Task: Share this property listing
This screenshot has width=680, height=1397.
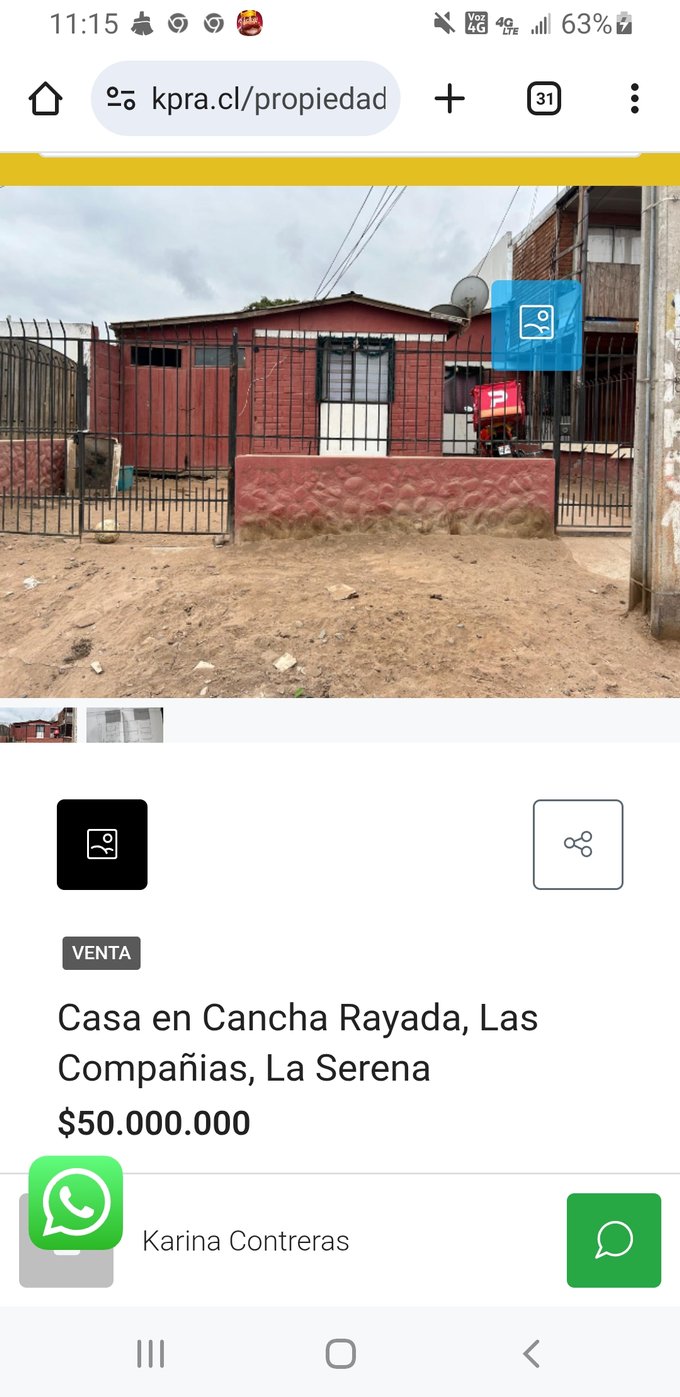Action: click(578, 845)
